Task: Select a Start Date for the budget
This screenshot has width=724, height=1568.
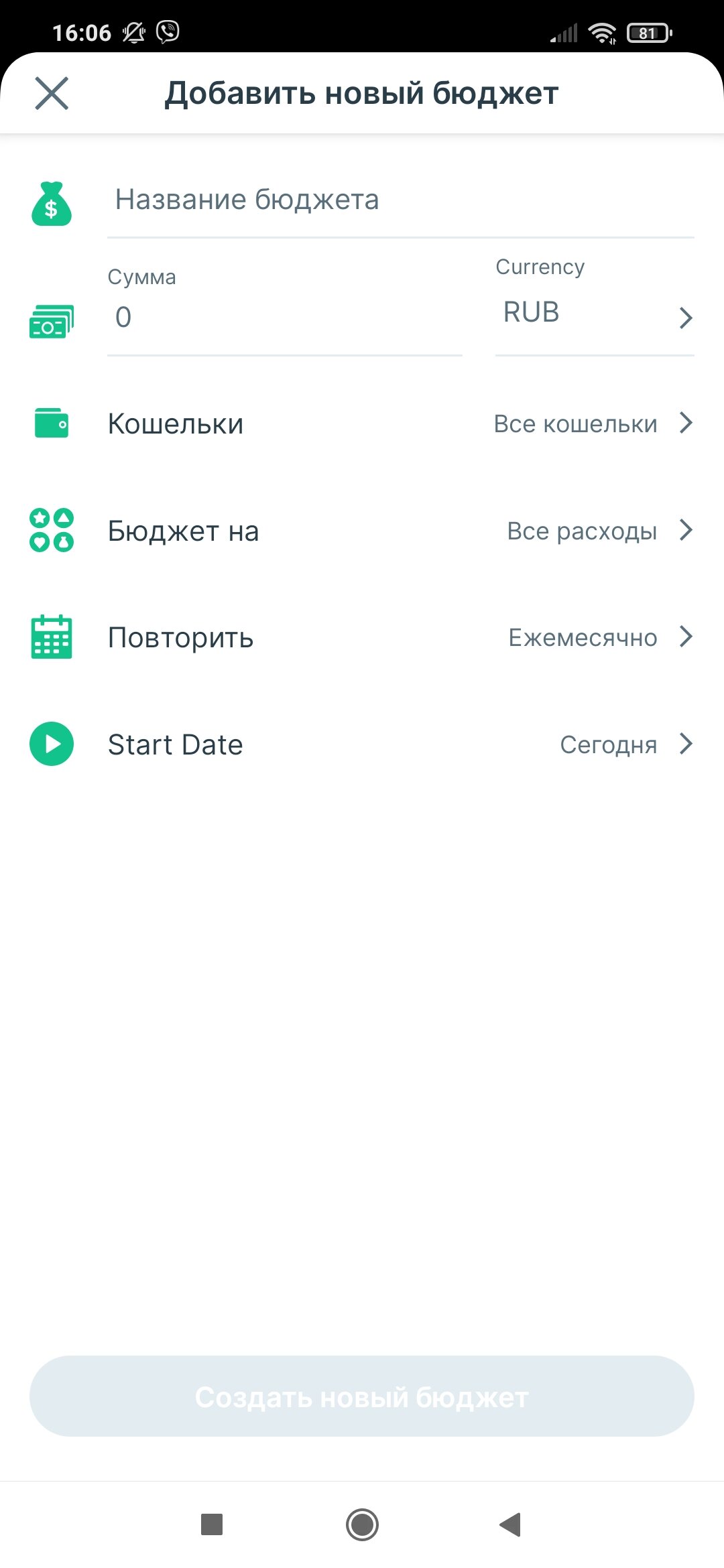Action: (362, 744)
